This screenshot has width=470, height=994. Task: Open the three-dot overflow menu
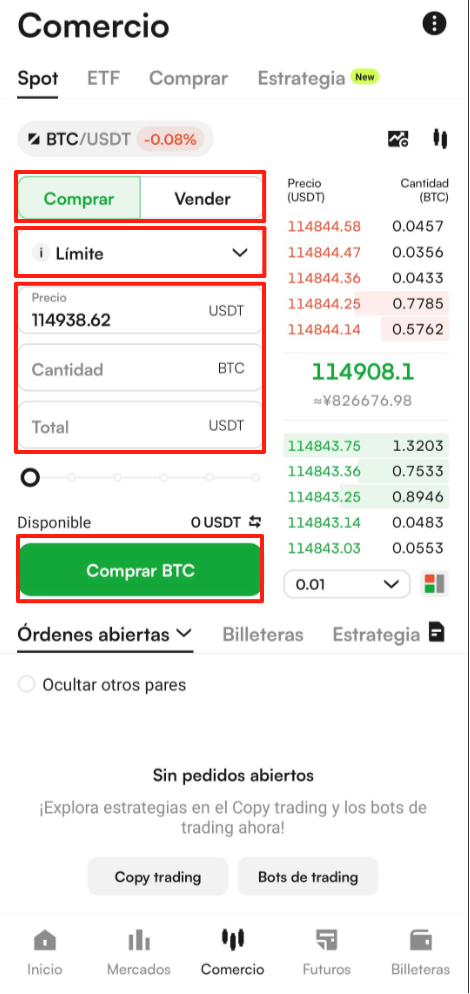click(434, 24)
